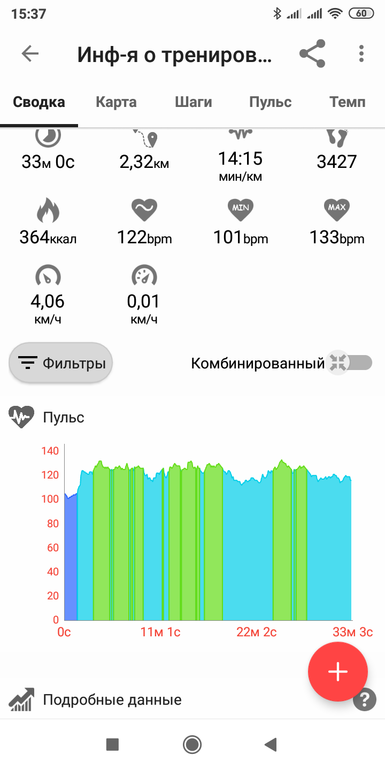This screenshot has width=385, height=770.
Task: Switch to the Карта tab
Action: [116, 102]
